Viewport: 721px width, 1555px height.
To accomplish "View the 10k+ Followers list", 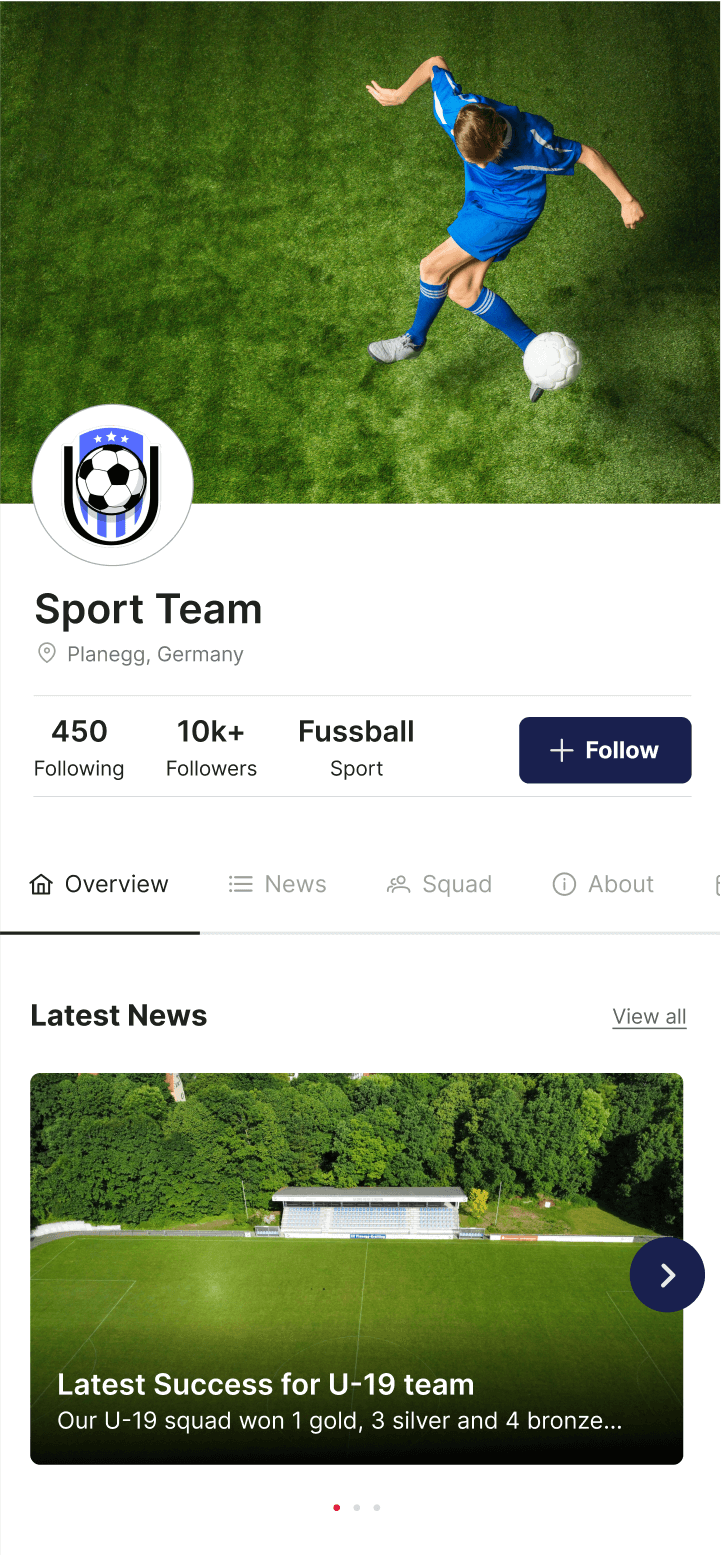I will pyautogui.click(x=211, y=748).
